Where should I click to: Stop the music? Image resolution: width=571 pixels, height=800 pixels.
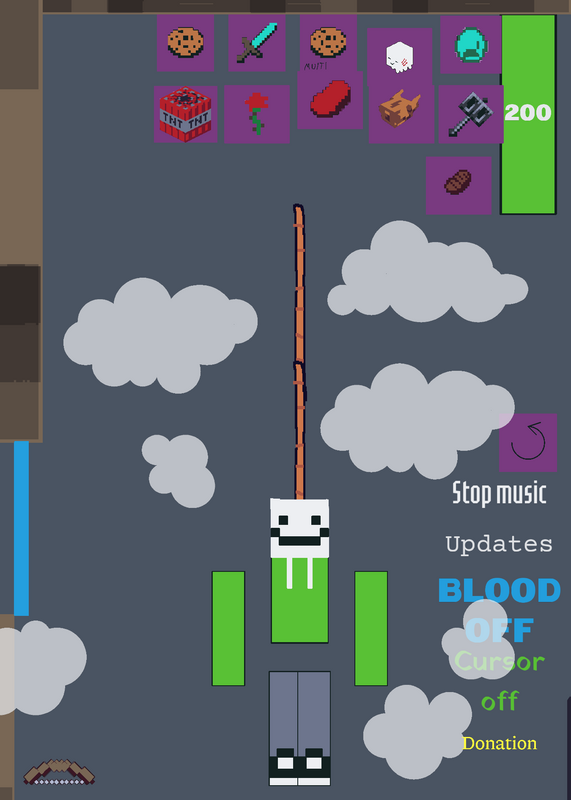tap(499, 493)
